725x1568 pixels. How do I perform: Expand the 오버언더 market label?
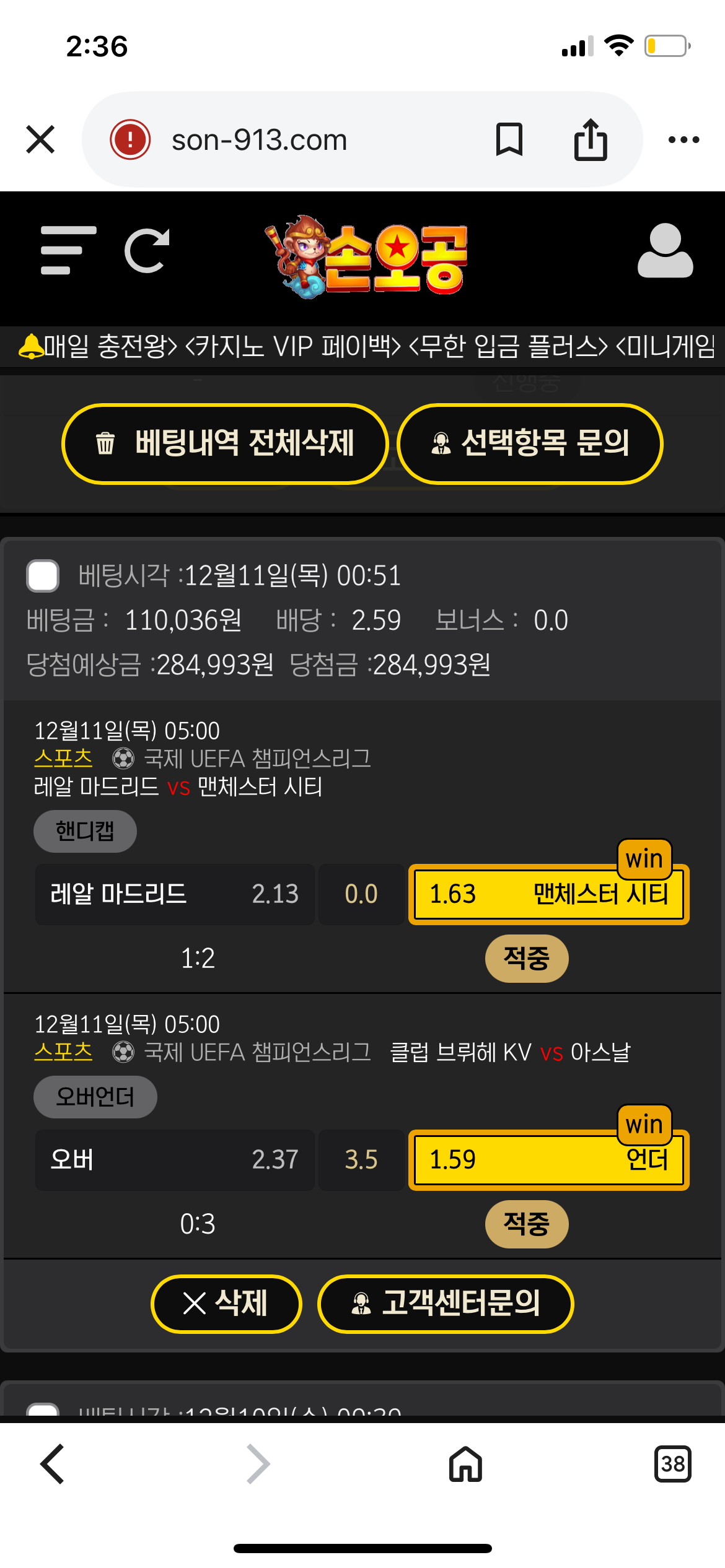95,1096
